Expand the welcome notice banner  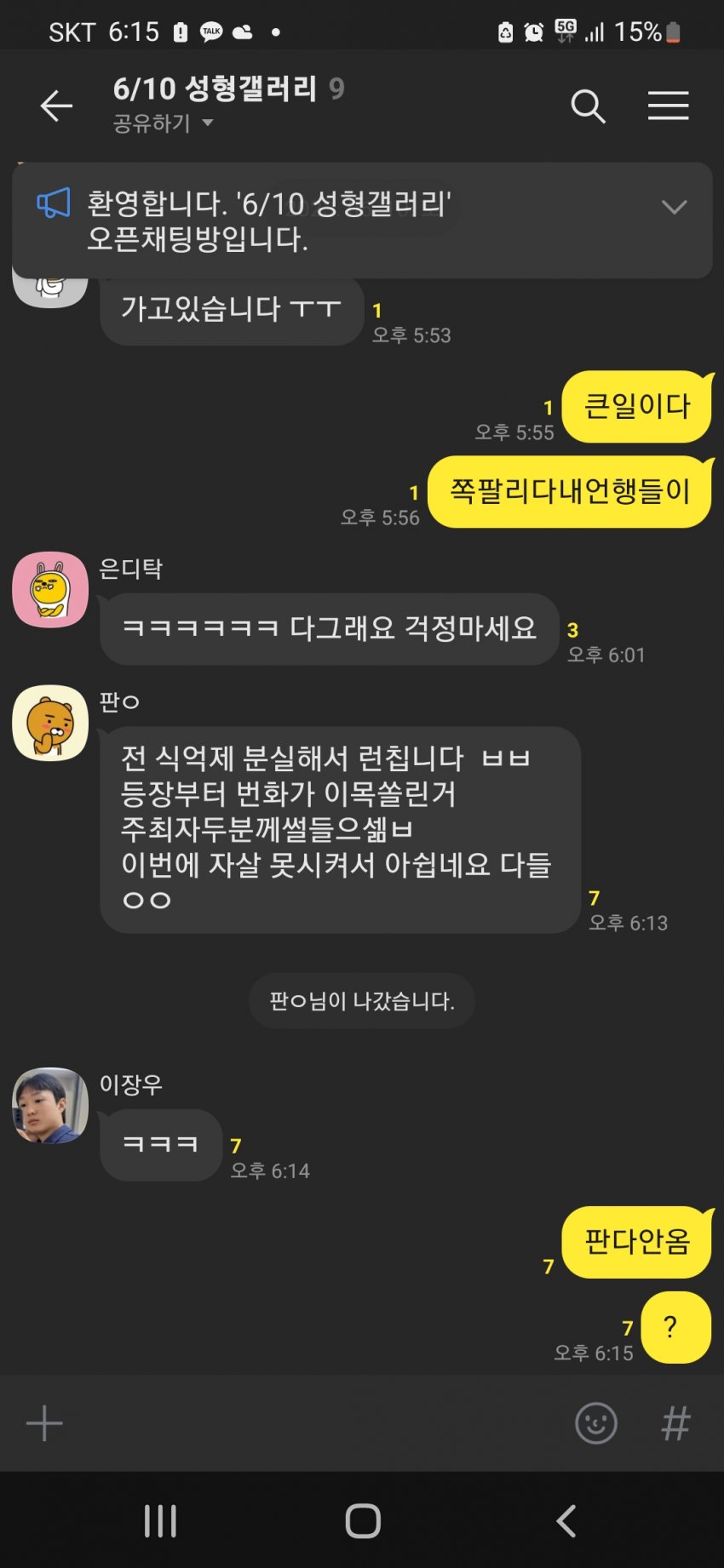[x=674, y=207]
